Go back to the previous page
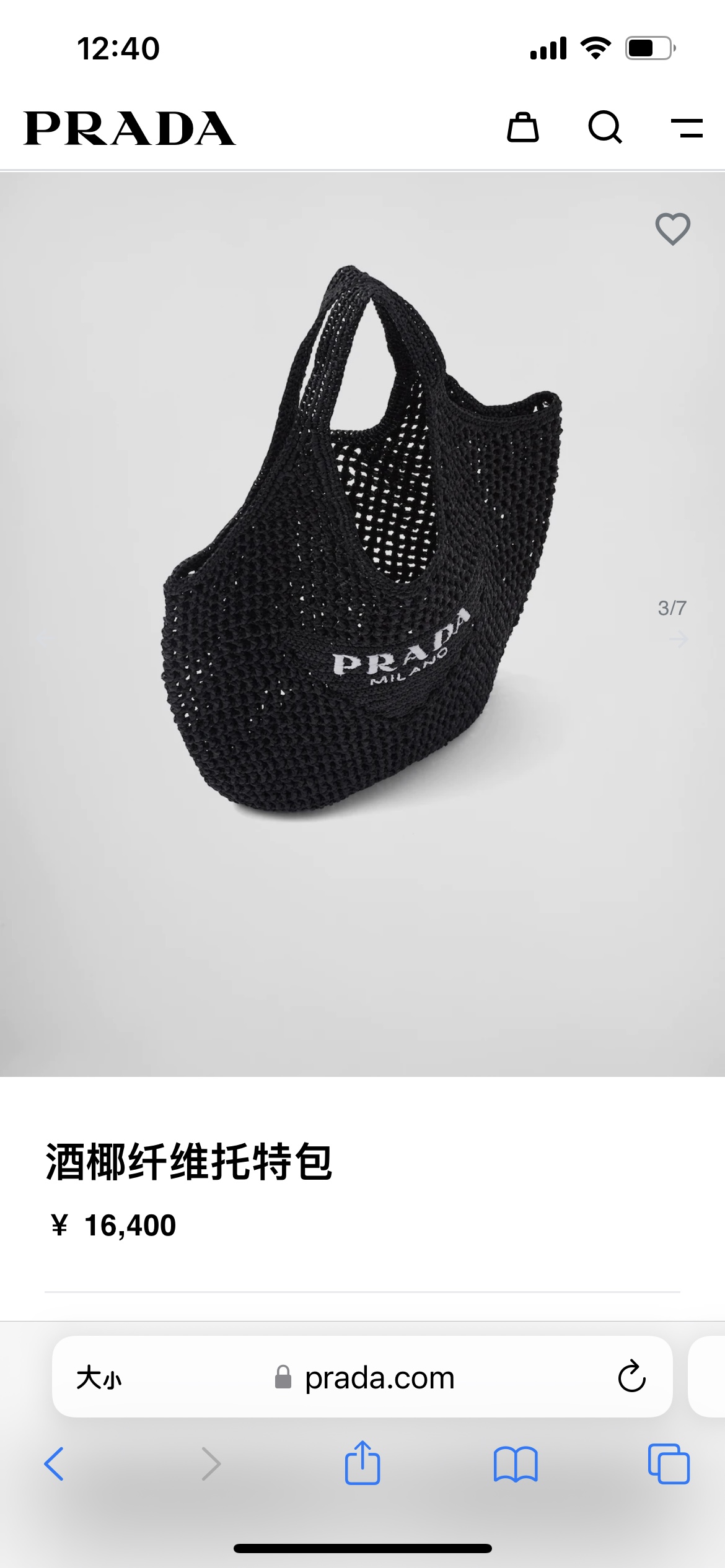 [55, 1464]
